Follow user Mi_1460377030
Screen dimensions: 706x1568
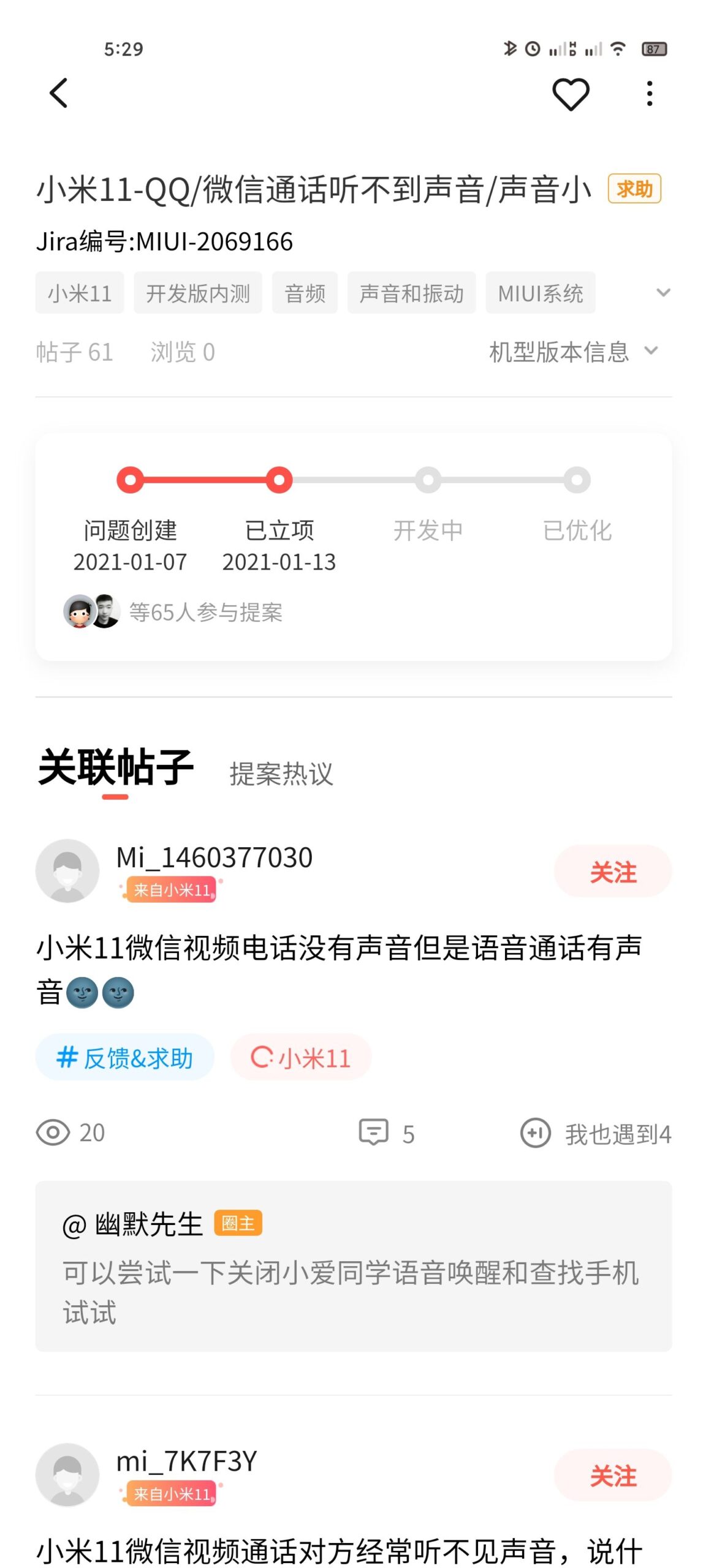[x=612, y=870]
